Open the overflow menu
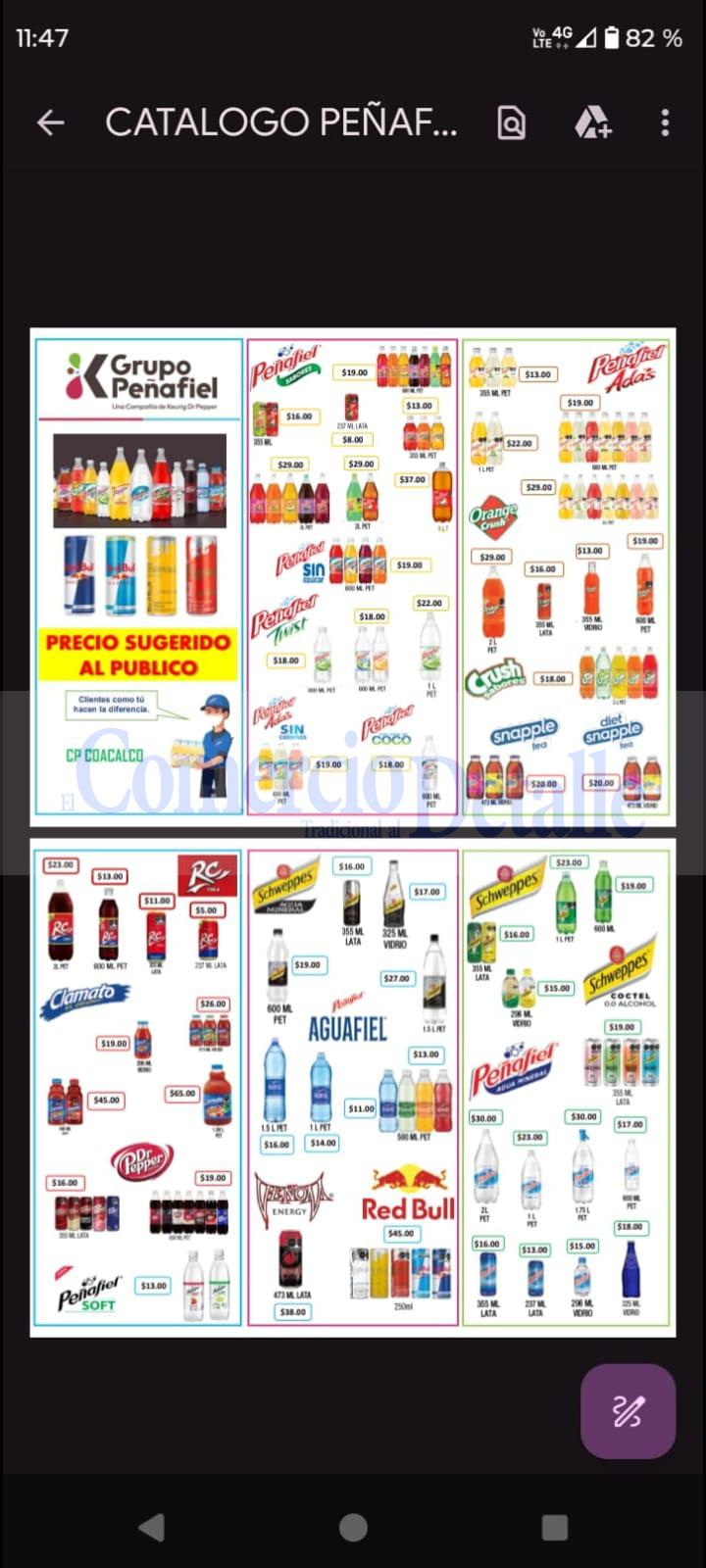Viewport: 706px width, 1568px height. (665, 122)
